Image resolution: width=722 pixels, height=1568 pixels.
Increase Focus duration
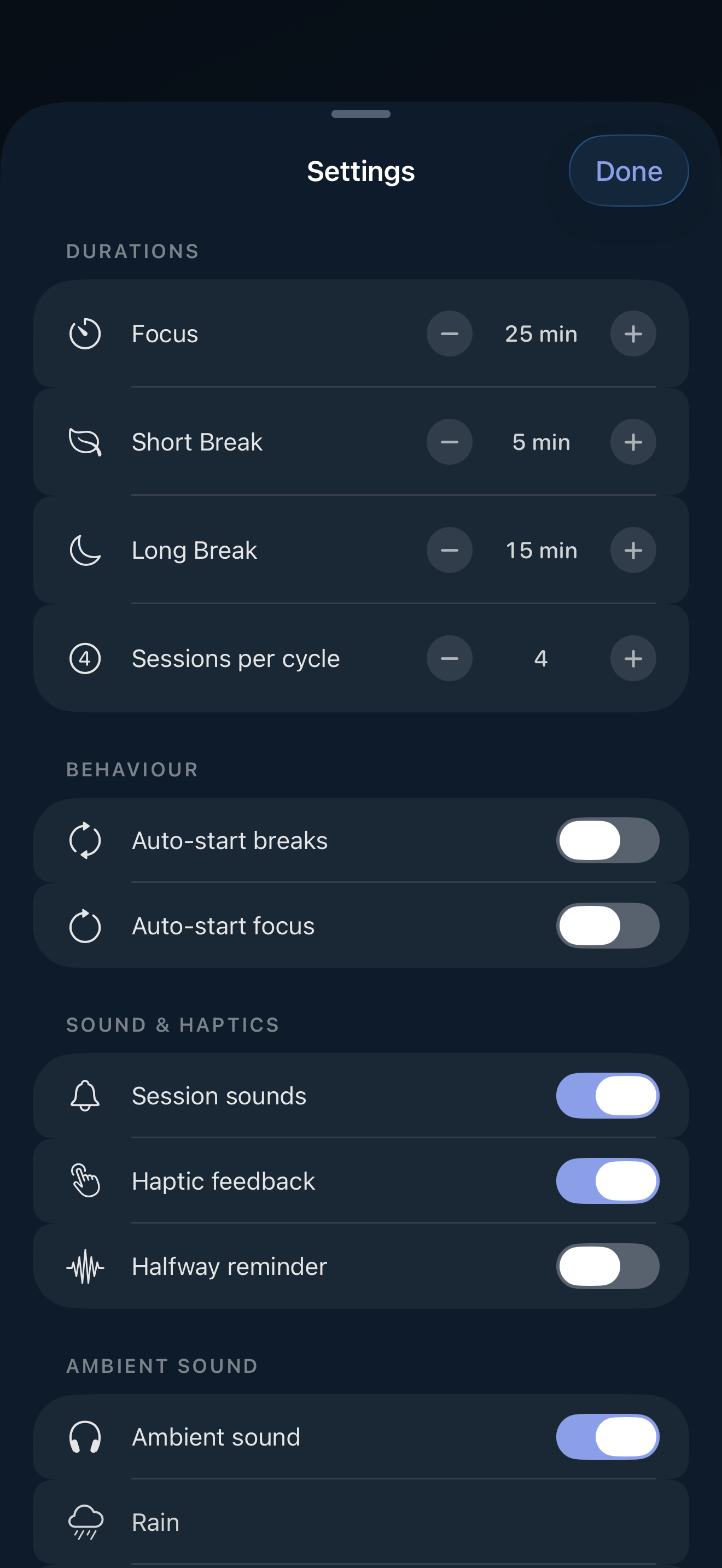coord(633,334)
